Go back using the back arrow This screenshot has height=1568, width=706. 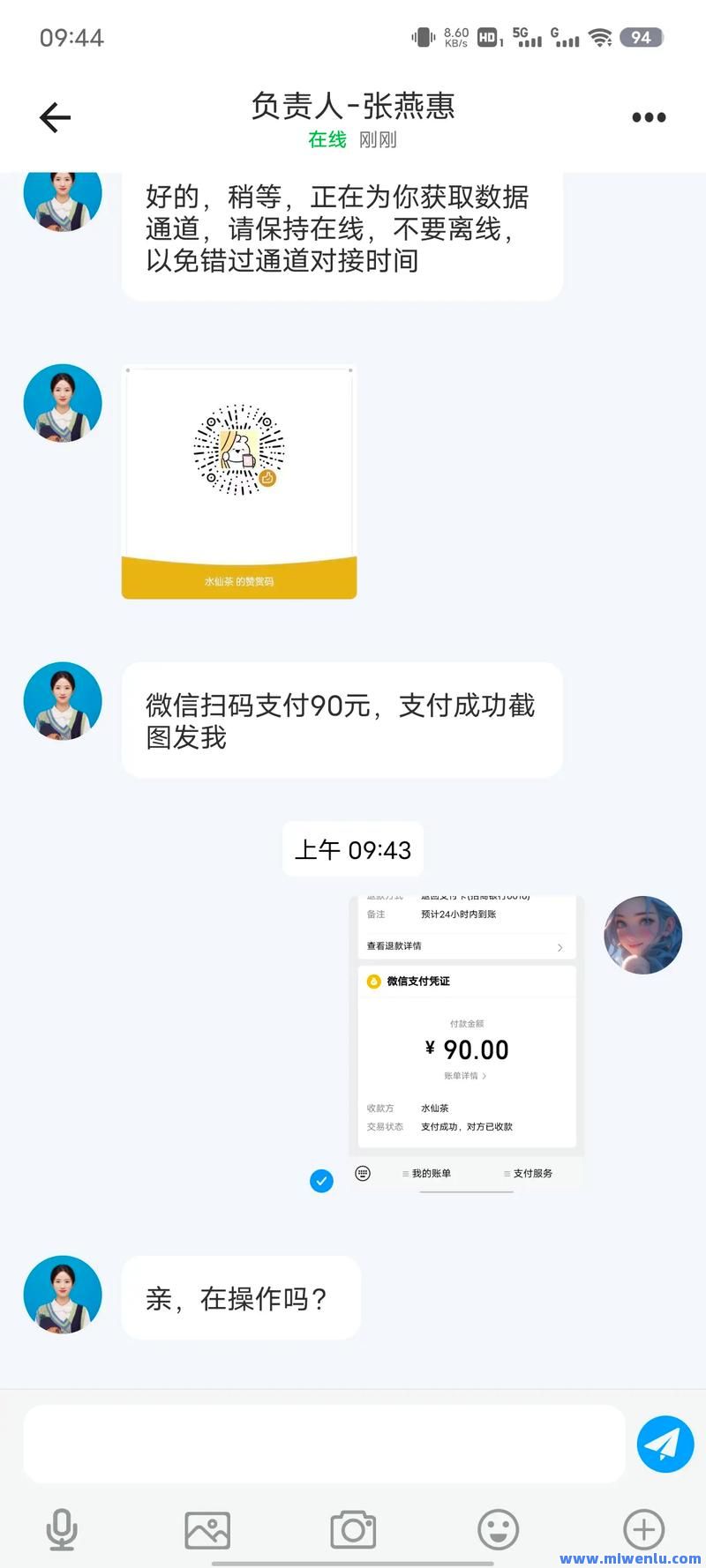click(x=55, y=116)
